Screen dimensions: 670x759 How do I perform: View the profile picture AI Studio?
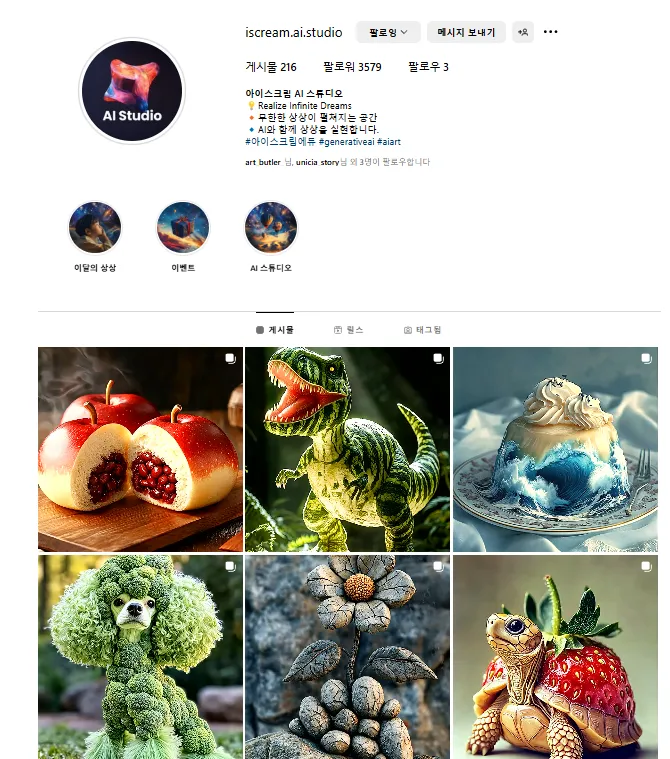(132, 92)
